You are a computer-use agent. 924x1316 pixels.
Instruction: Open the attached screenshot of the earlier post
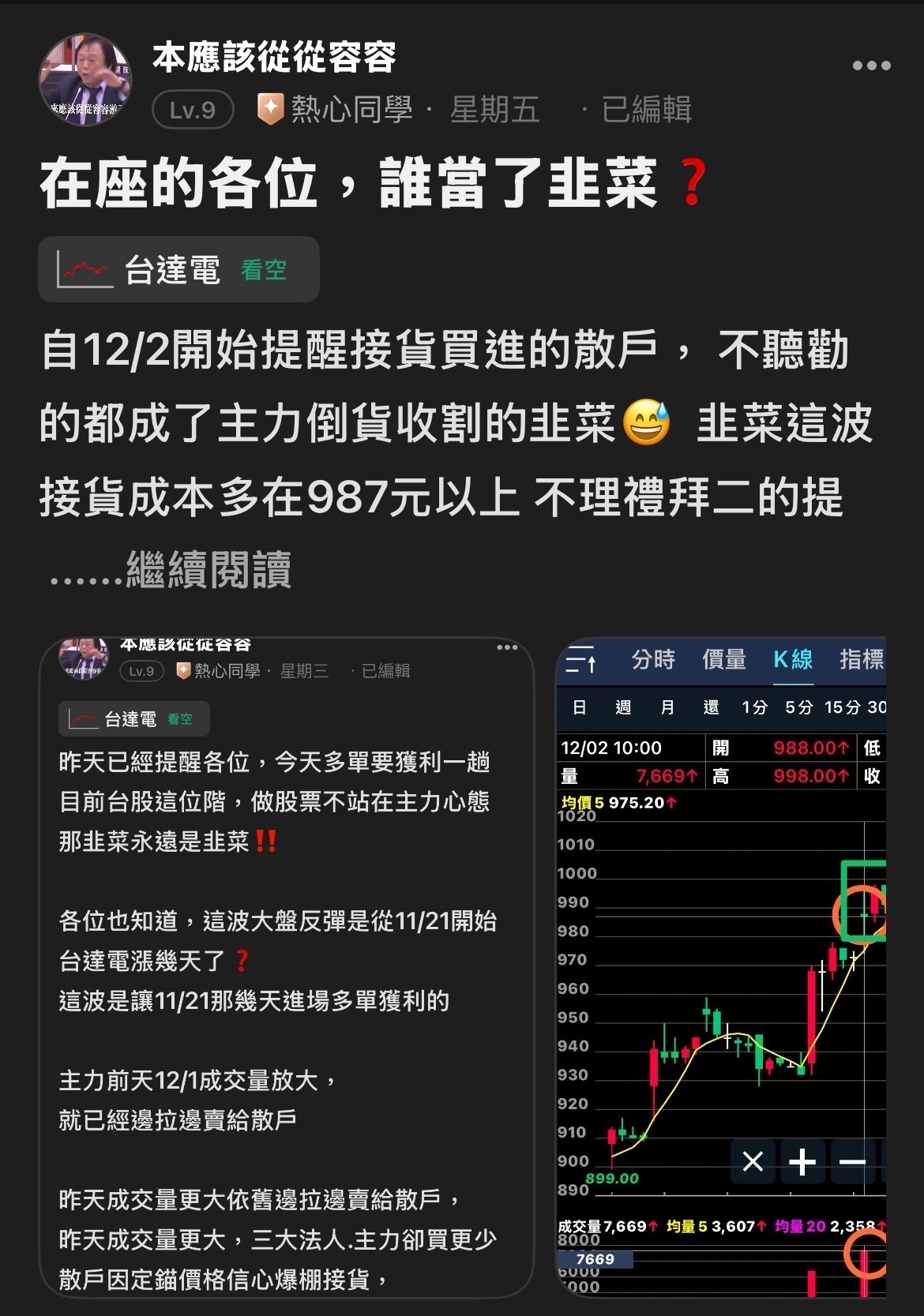[x=287, y=967]
